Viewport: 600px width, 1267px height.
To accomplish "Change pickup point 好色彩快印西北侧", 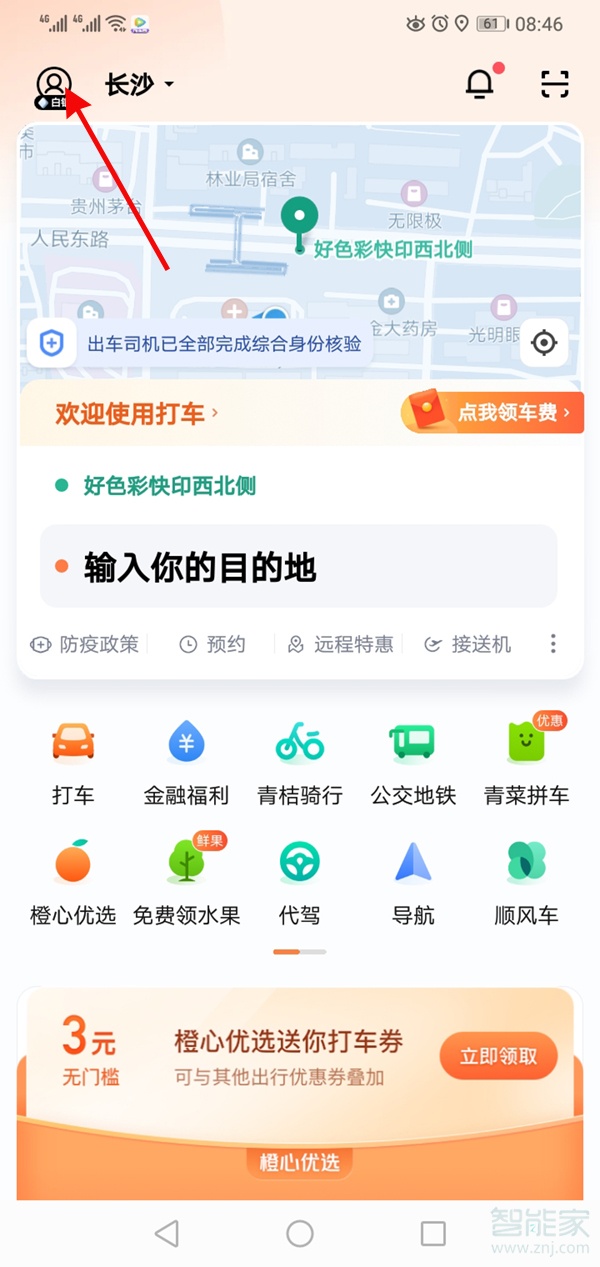I will (169, 486).
